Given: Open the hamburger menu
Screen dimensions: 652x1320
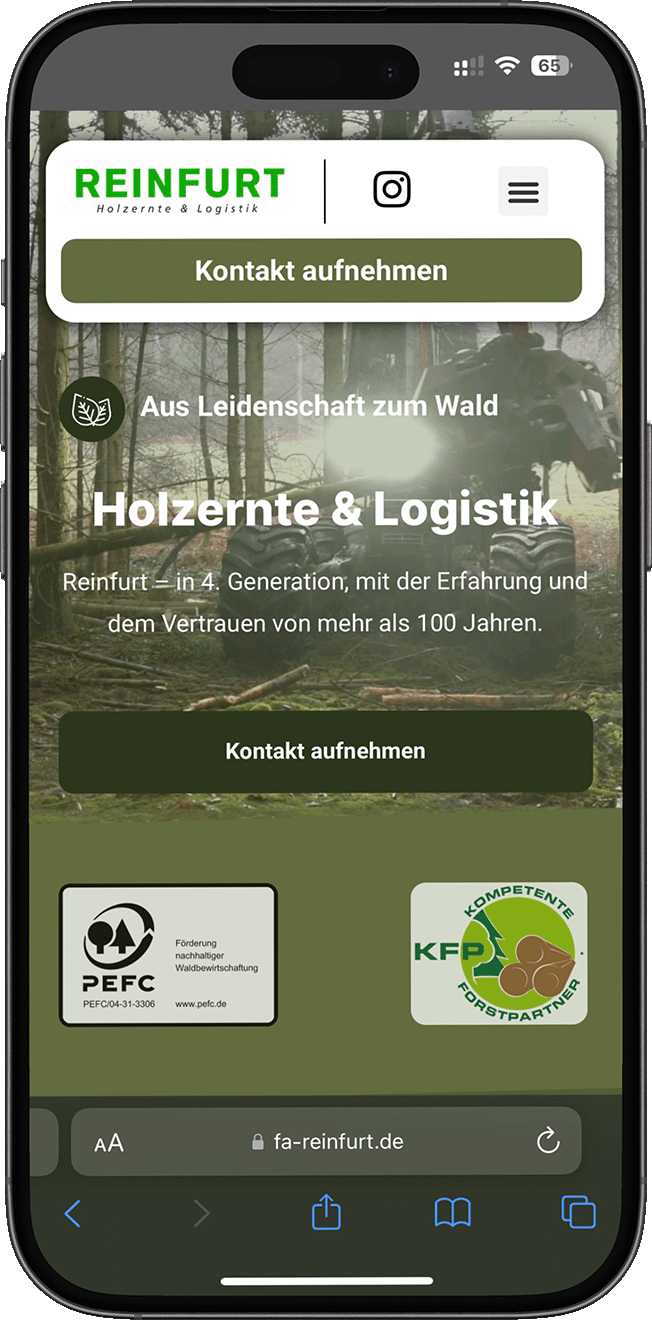Looking at the screenshot, I should click(x=523, y=192).
